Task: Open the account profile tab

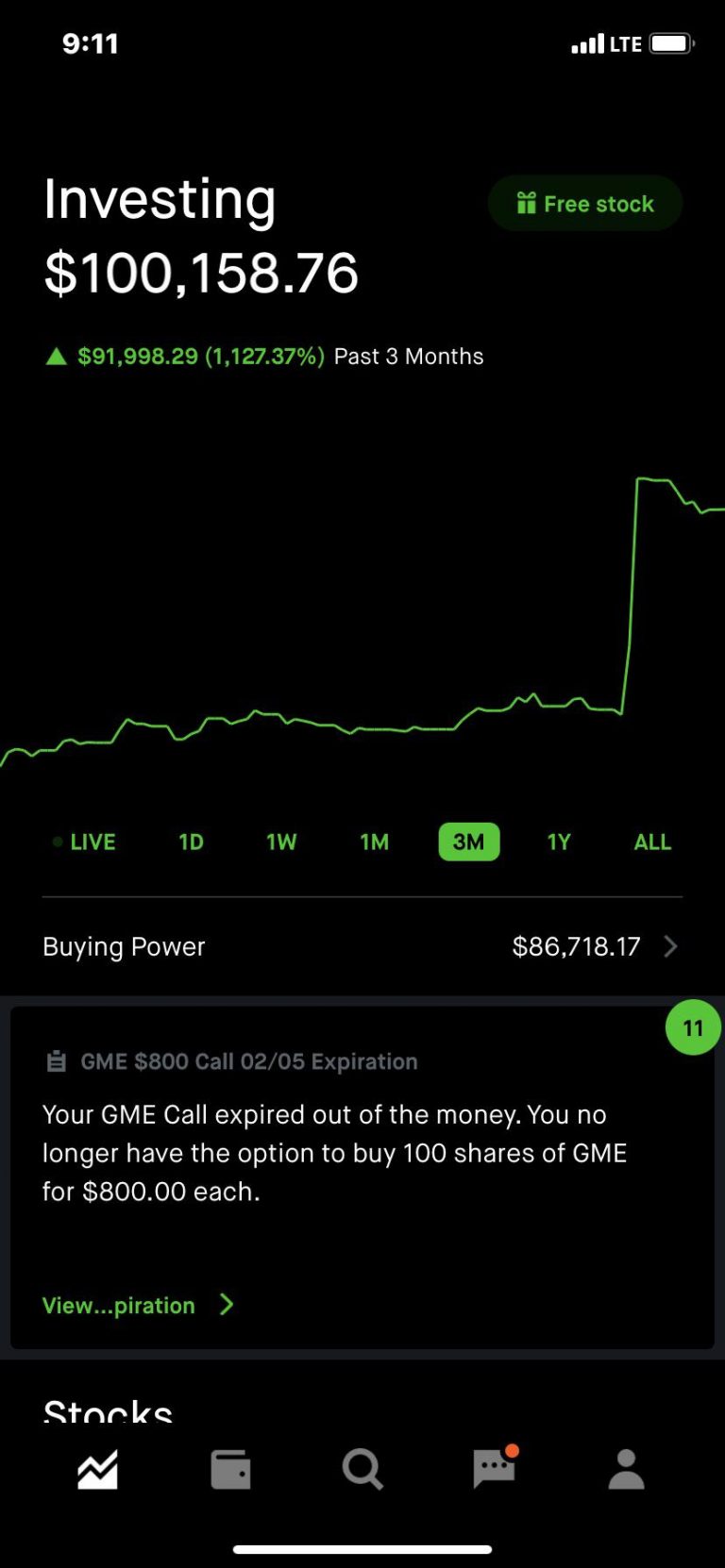Action: click(x=626, y=1470)
